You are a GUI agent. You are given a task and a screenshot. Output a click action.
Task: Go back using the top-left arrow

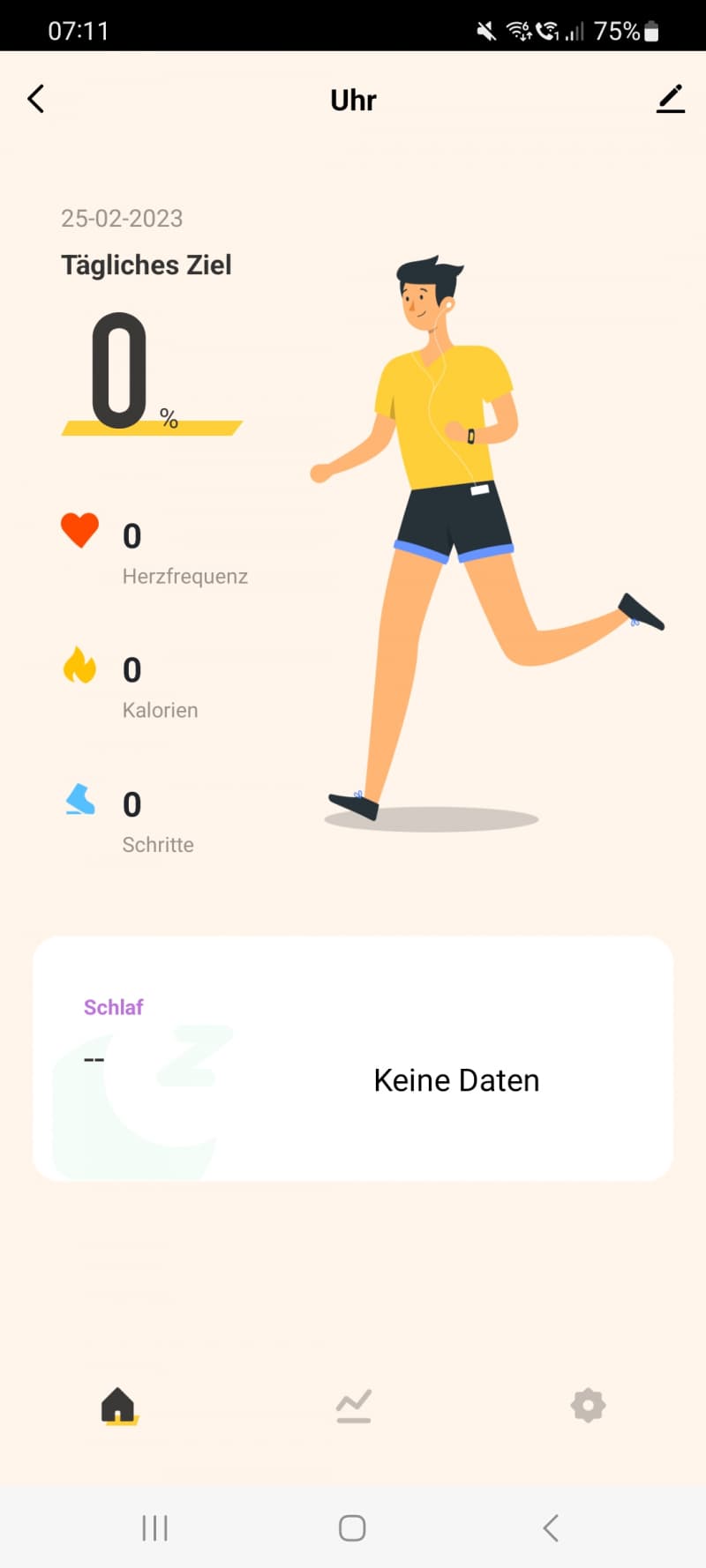point(36,99)
